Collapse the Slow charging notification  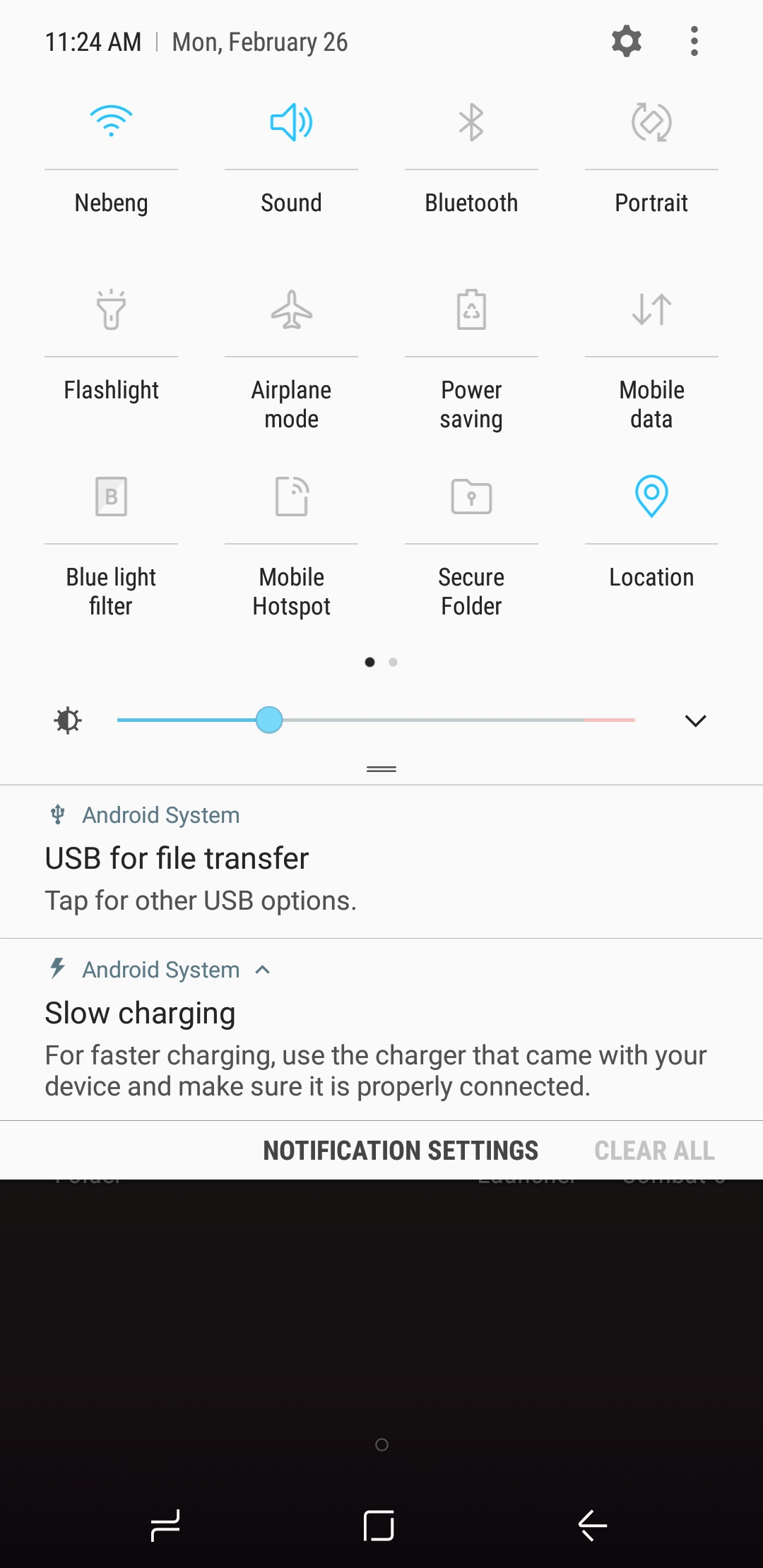(x=263, y=970)
